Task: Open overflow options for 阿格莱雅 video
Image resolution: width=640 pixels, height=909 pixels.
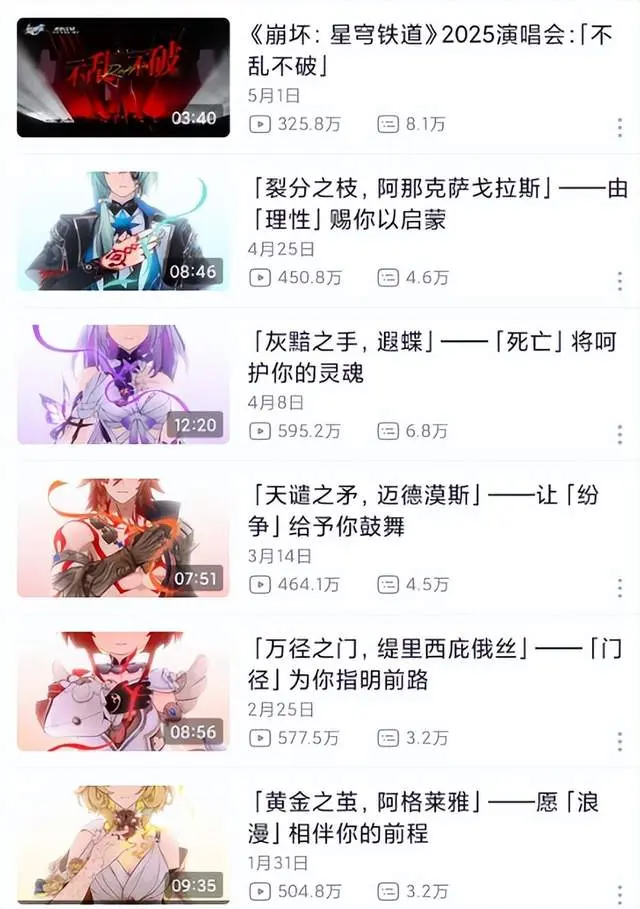Action: click(x=620, y=893)
